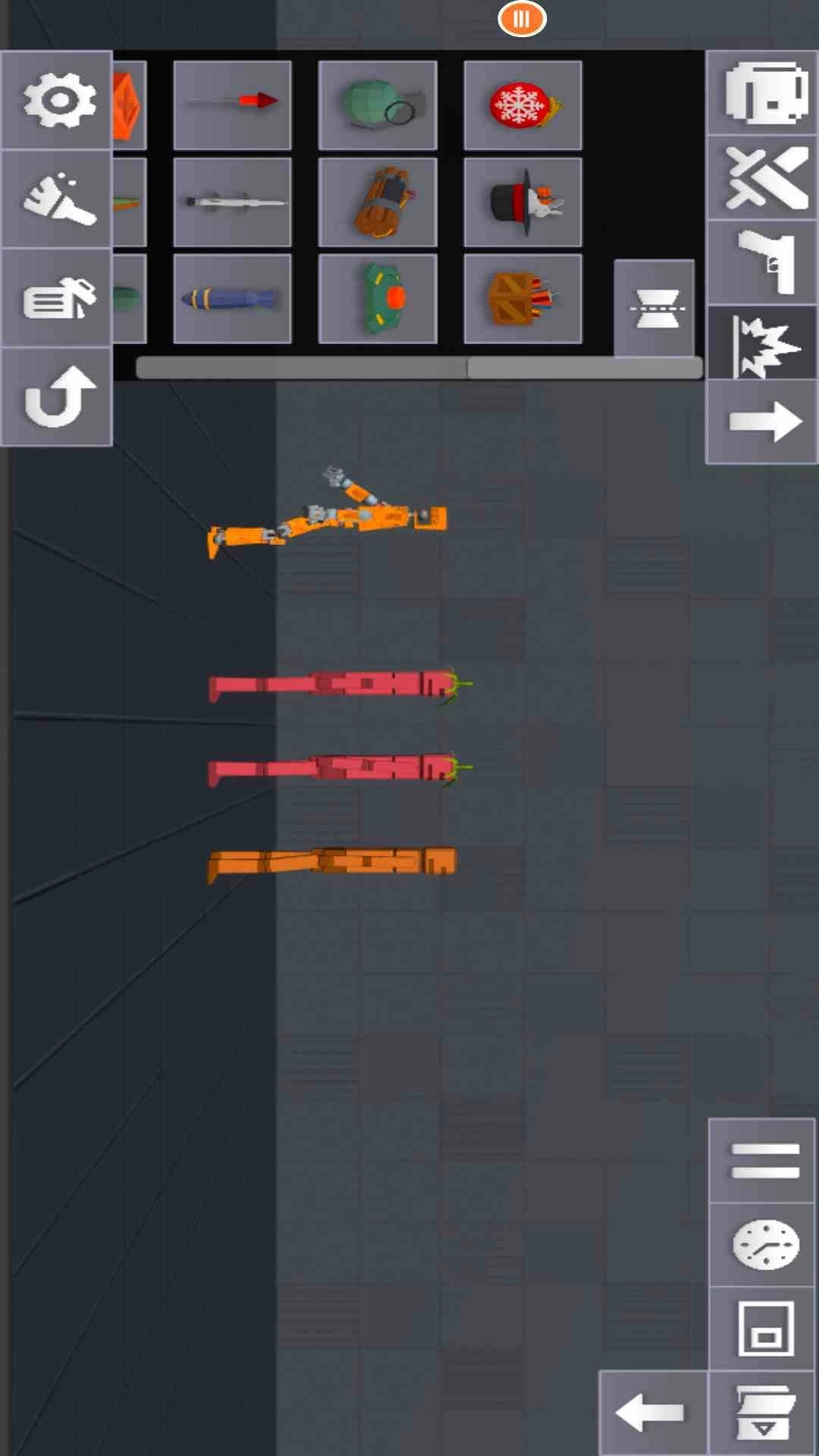
Task: Open the settings gear
Action: 58,100
